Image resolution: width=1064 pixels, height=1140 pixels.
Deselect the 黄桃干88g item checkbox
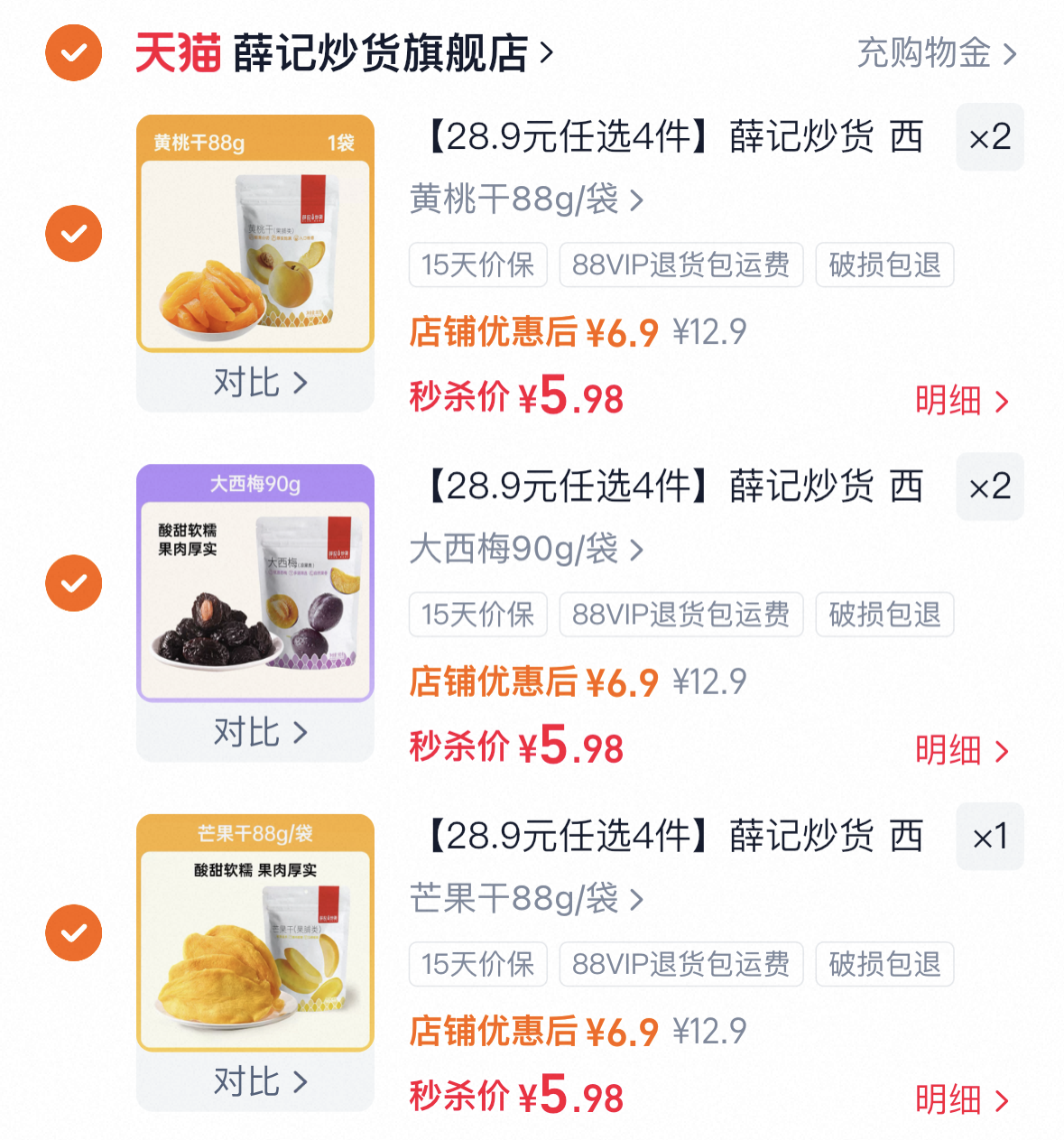(74, 234)
